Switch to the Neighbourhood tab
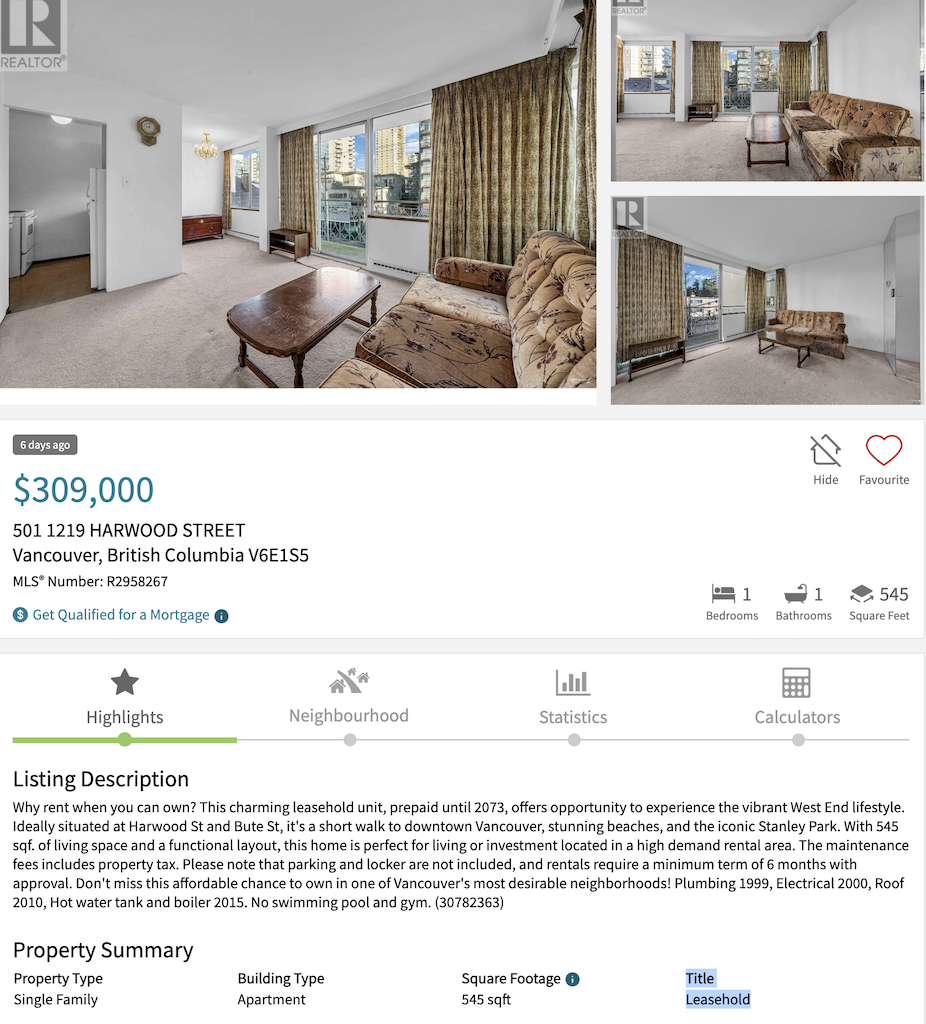Image resolution: width=926 pixels, height=1024 pixels. point(349,698)
